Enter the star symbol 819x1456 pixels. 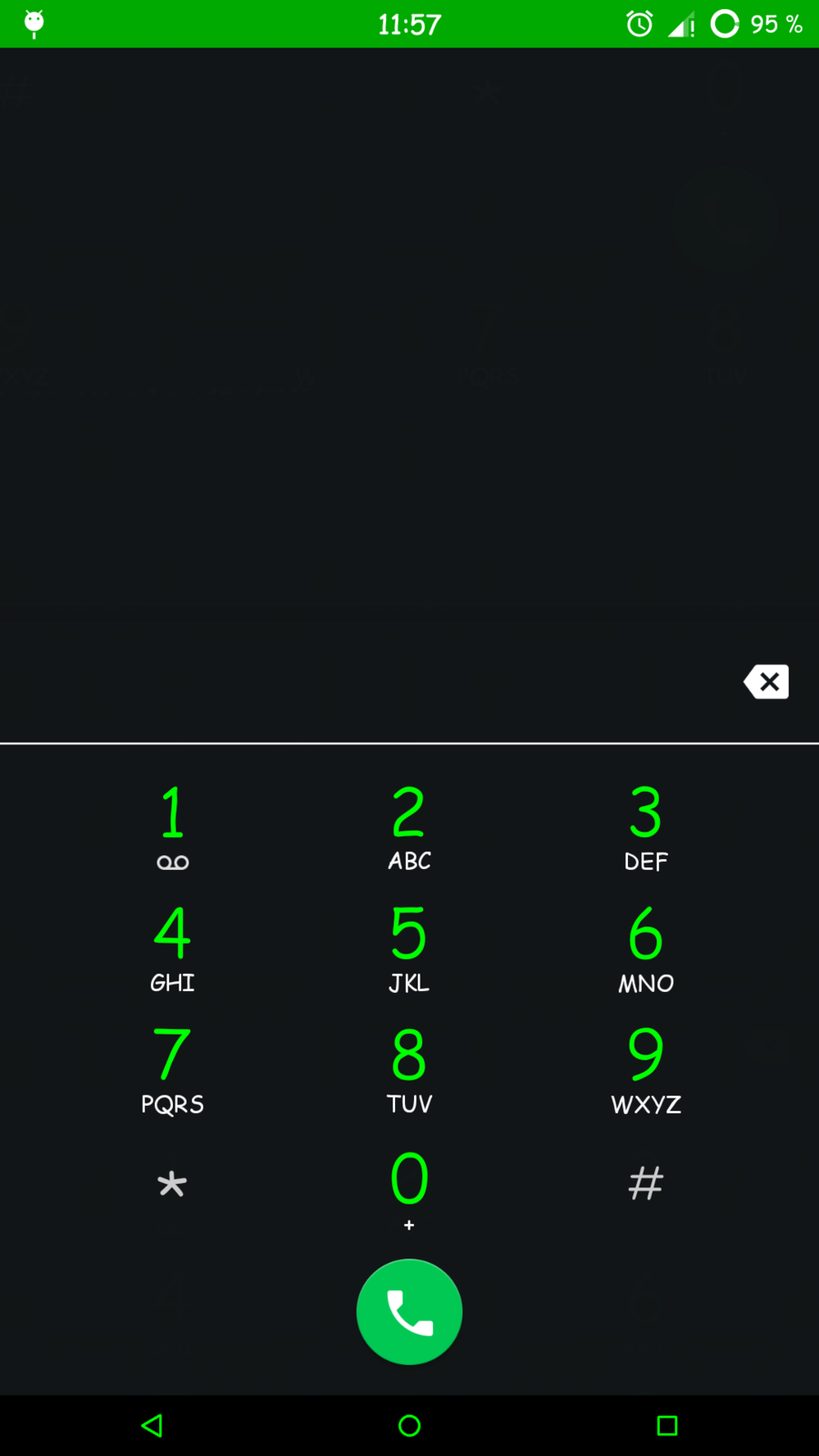pos(172,1185)
